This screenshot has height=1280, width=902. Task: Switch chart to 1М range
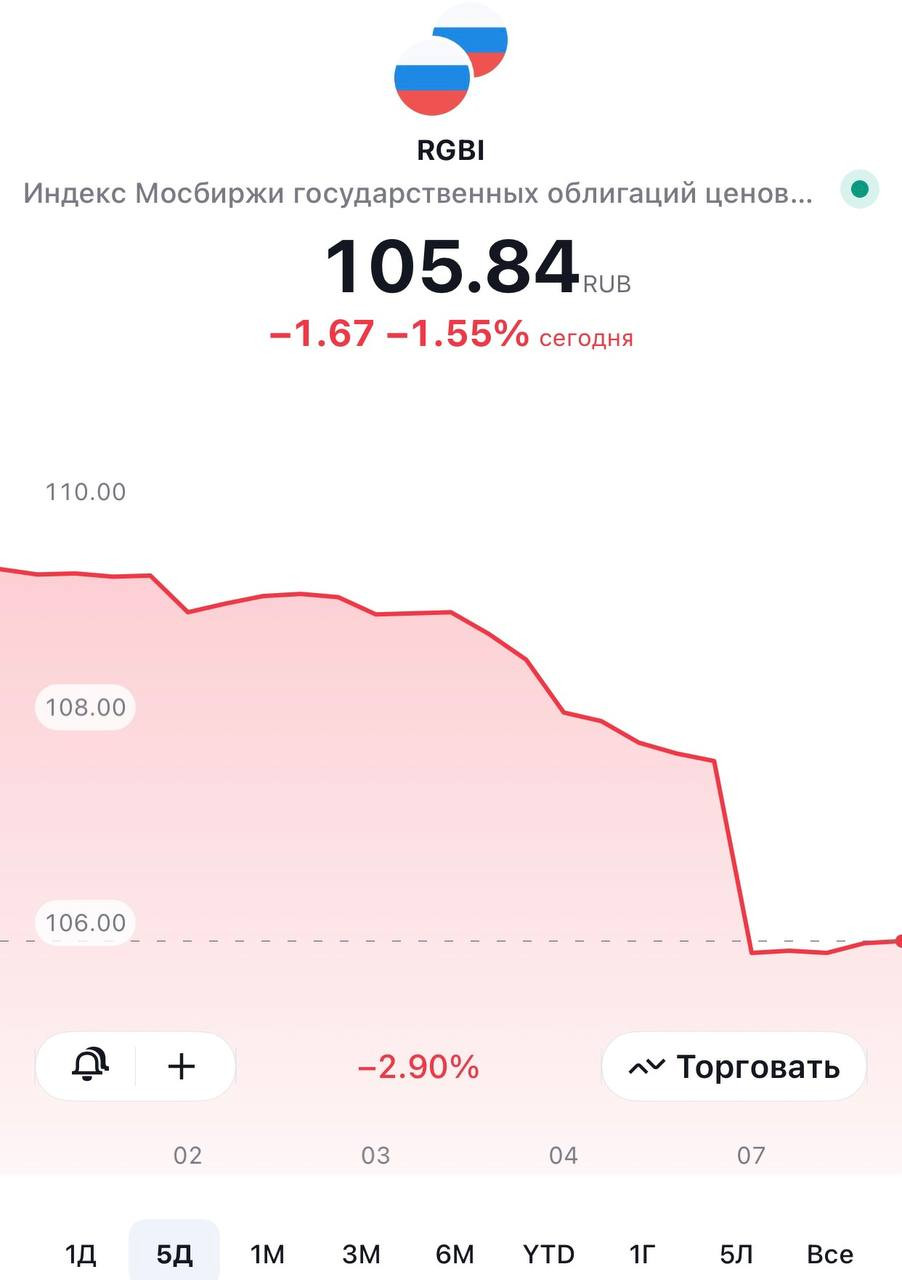tap(267, 1254)
